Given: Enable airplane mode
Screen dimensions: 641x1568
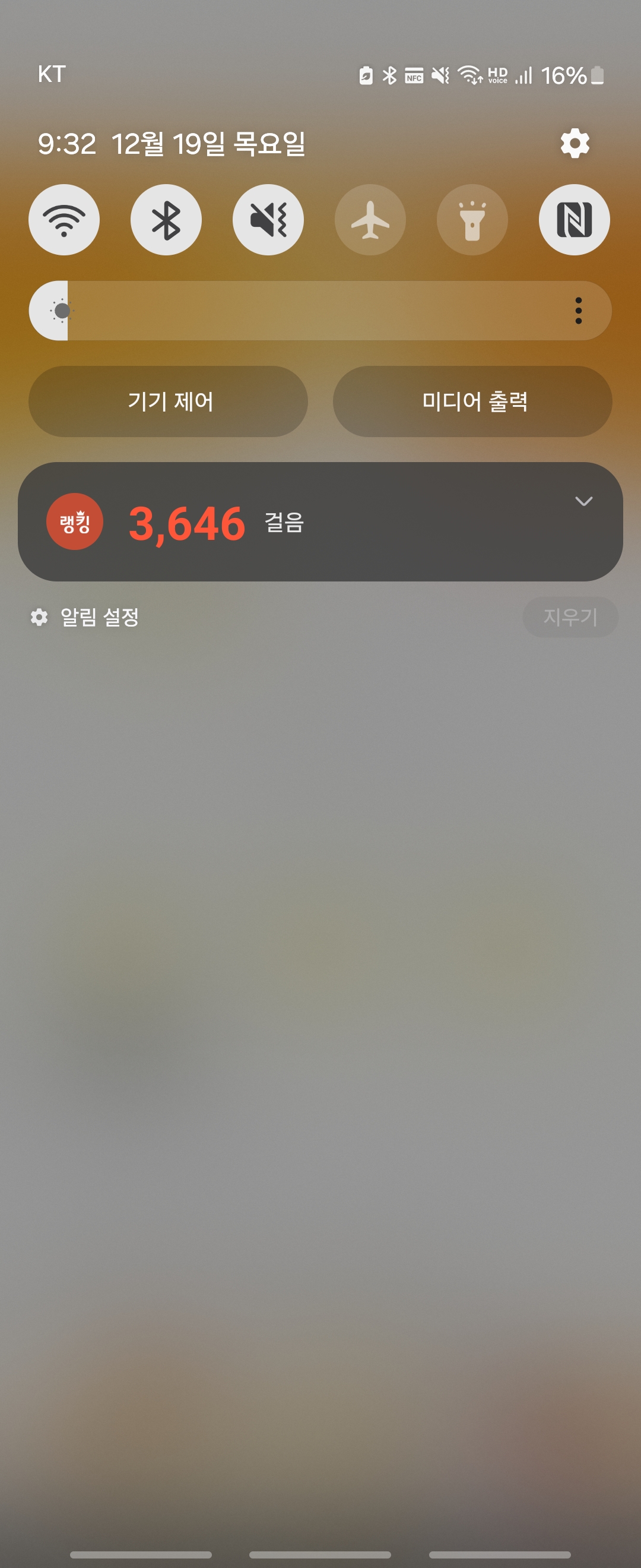Looking at the screenshot, I should point(370,220).
